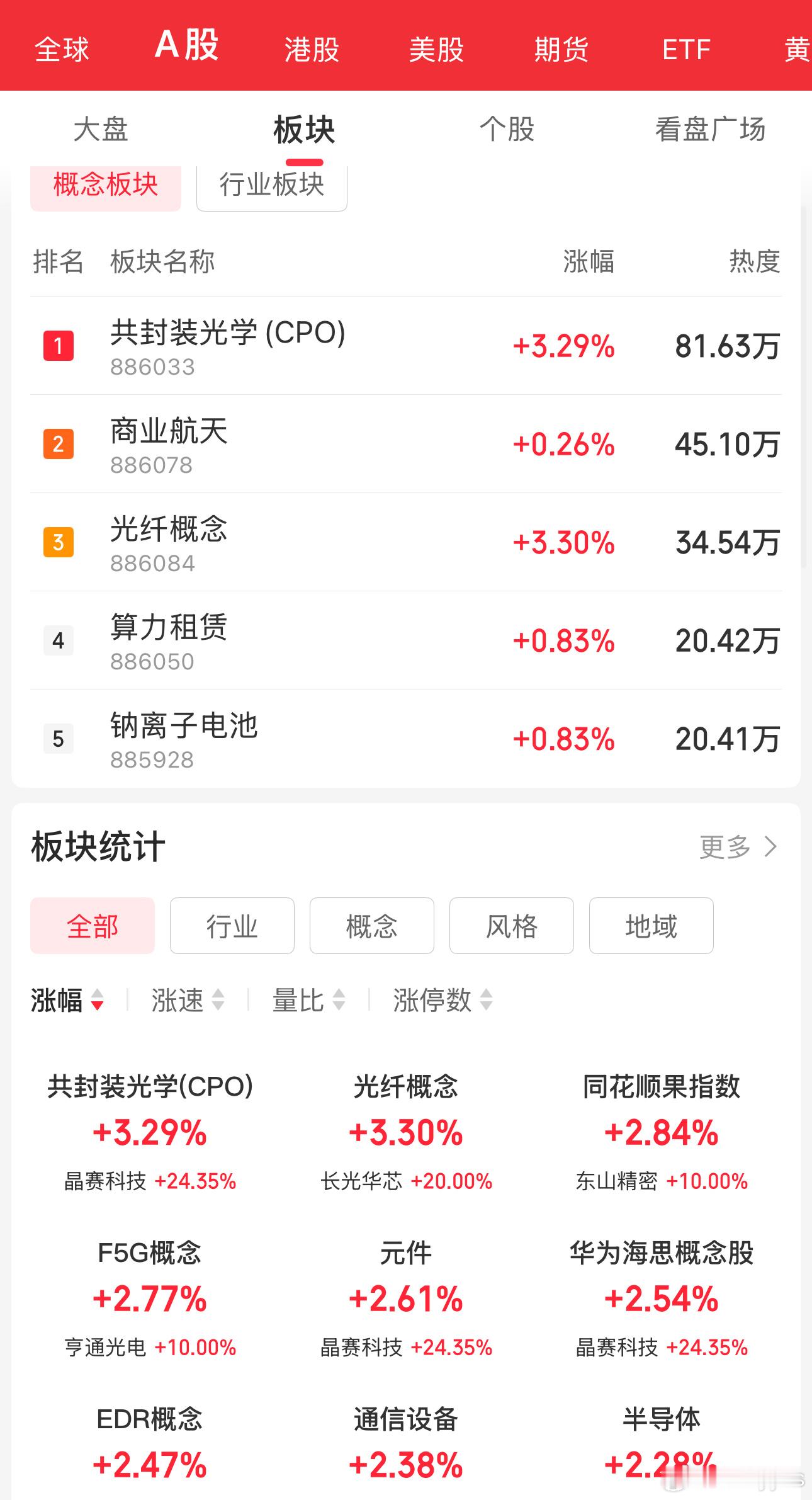Open the ETF section
This screenshot has height=1500, width=812.
point(685,49)
